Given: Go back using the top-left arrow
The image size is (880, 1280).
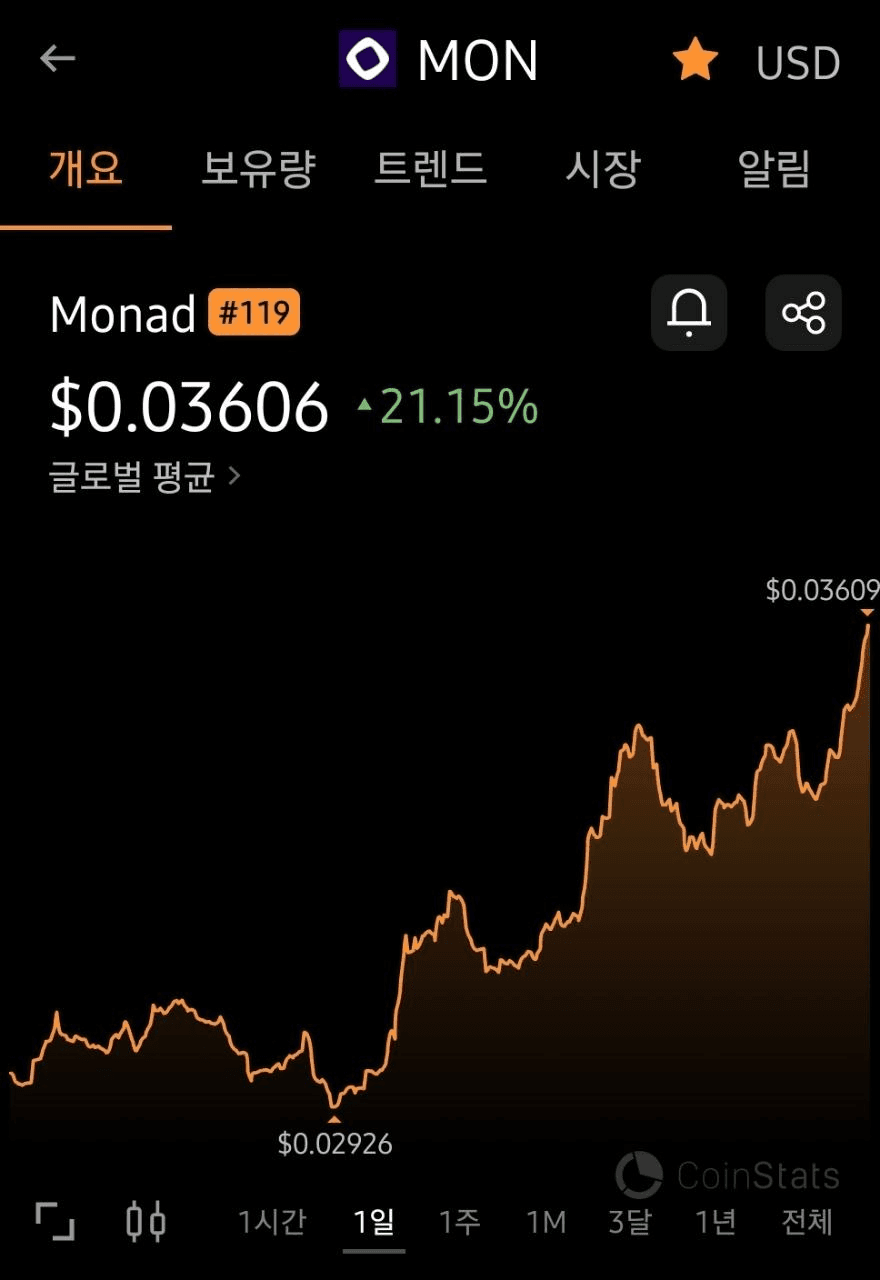Looking at the screenshot, I should (57, 59).
